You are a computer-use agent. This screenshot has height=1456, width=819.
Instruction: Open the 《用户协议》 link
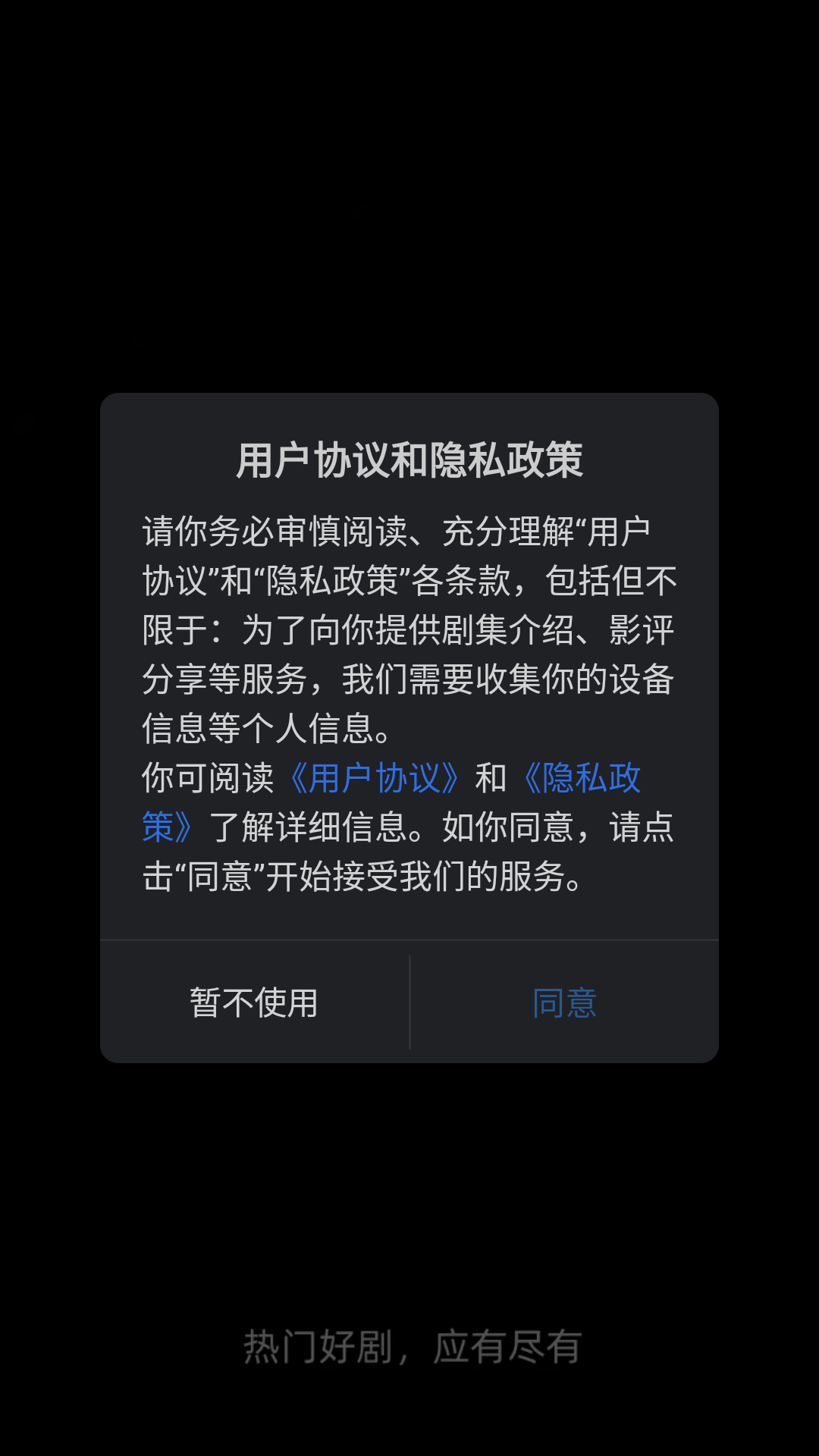coord(375,778)
